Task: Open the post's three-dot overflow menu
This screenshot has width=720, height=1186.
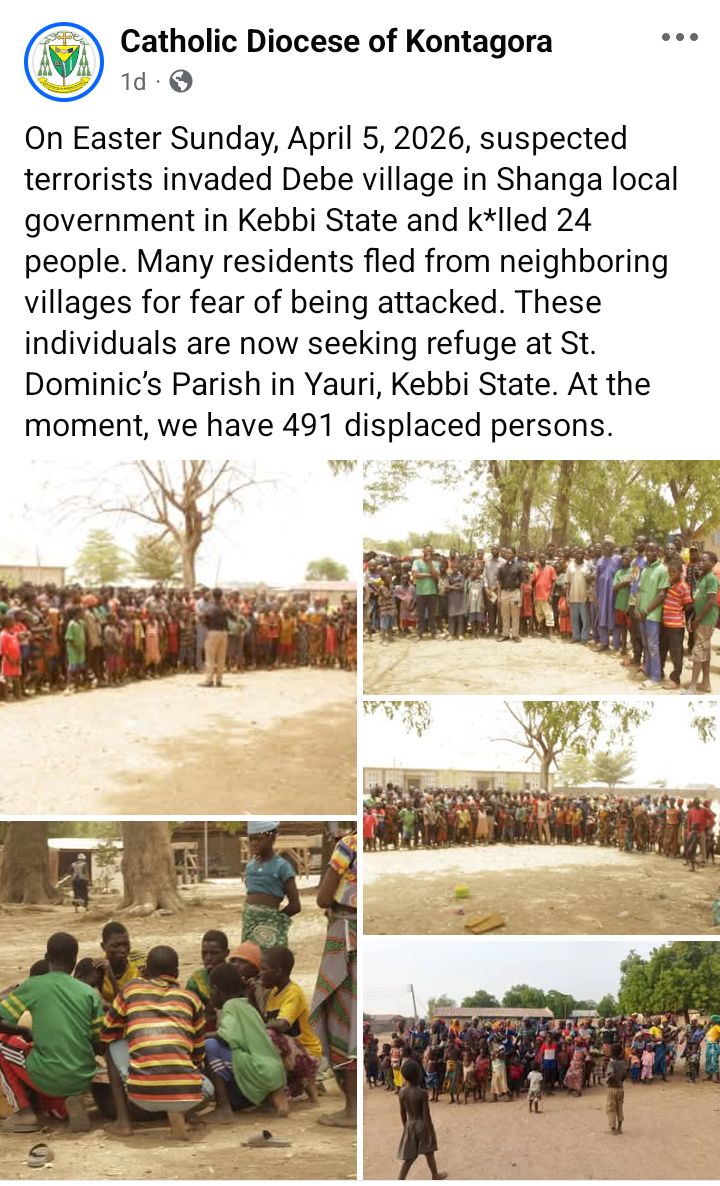Action: tap(679, 37)
